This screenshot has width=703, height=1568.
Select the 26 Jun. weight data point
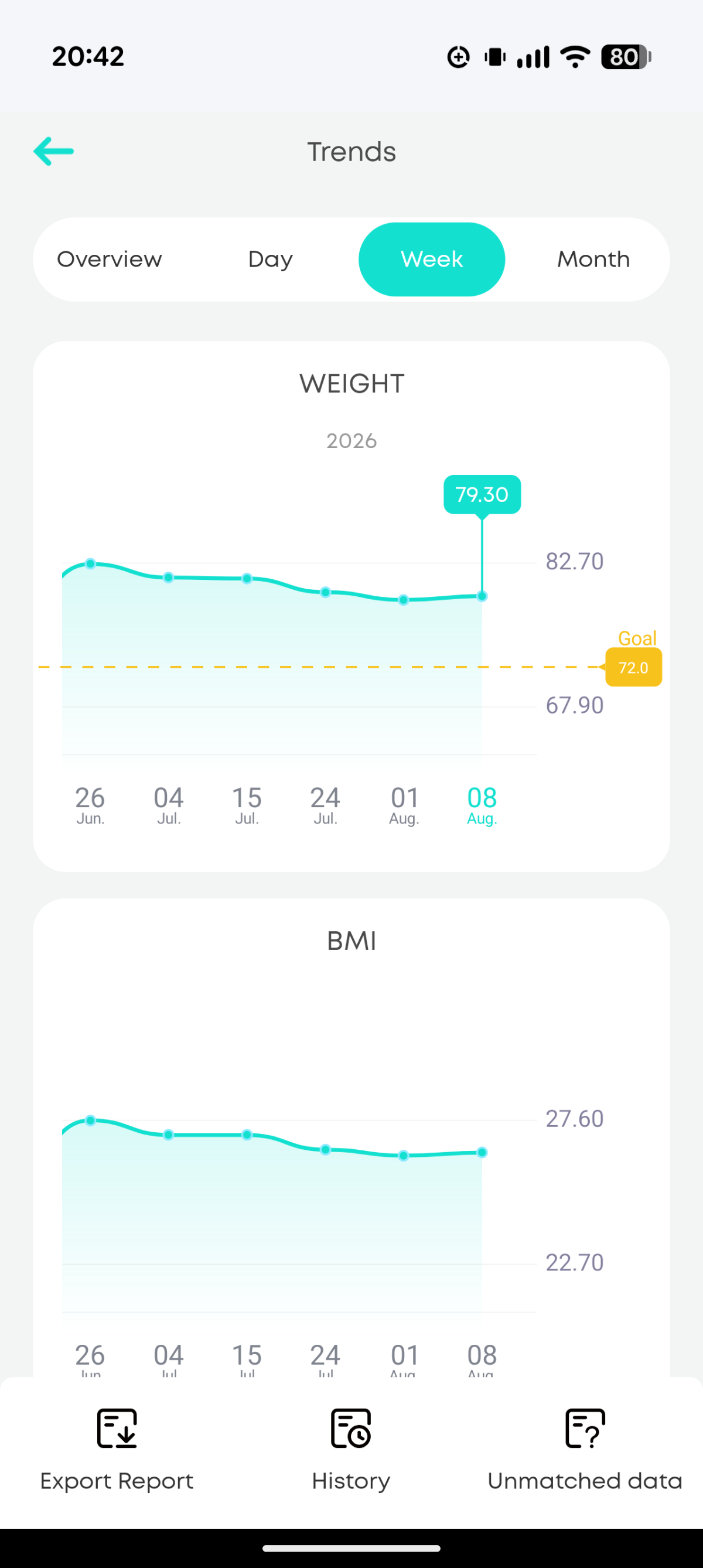tap(90, 563)
